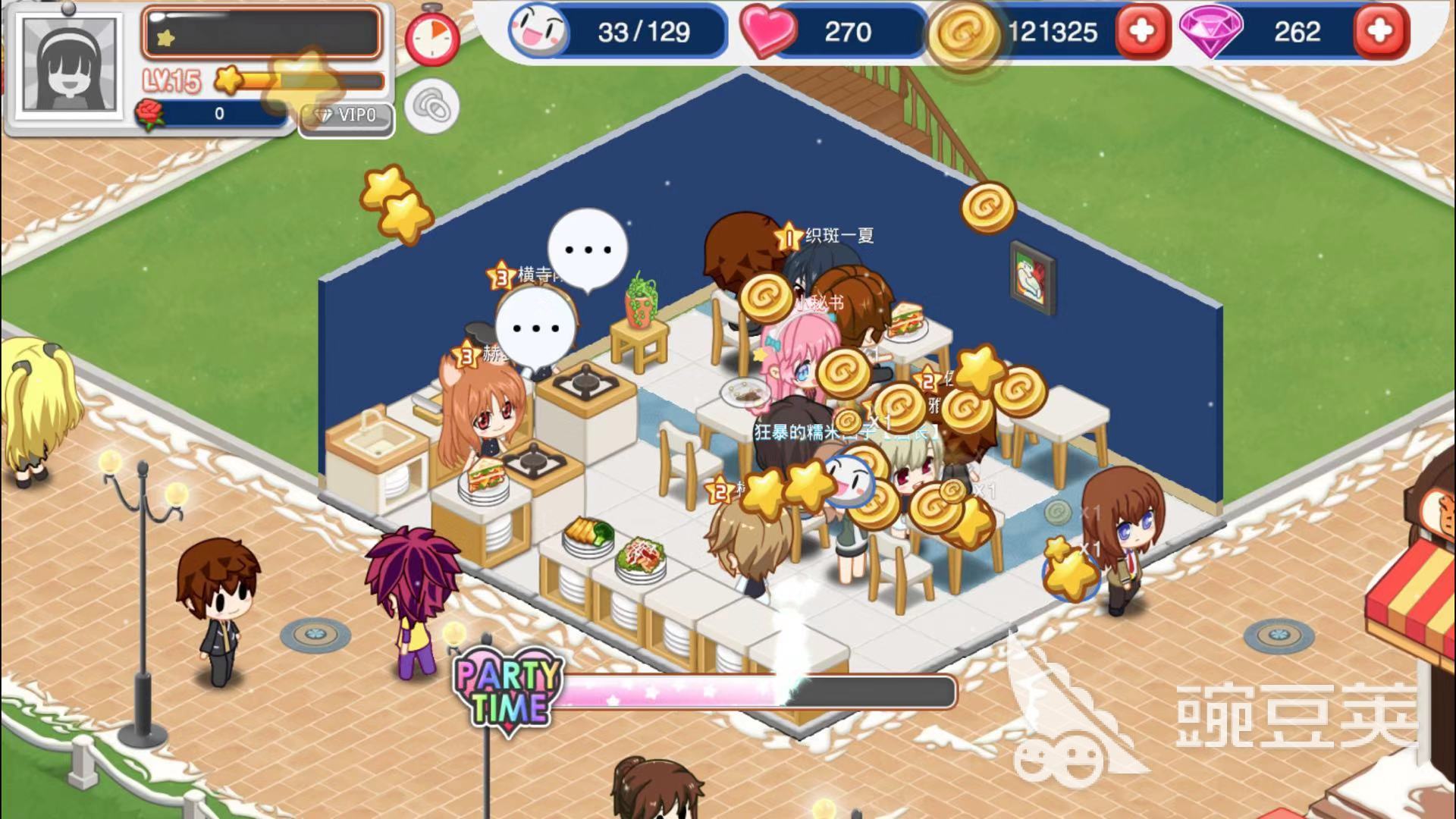Viewport: 1456px width, 819px height.
Task: Tap the plus button beside gems 262
Action: point(1379,32)
